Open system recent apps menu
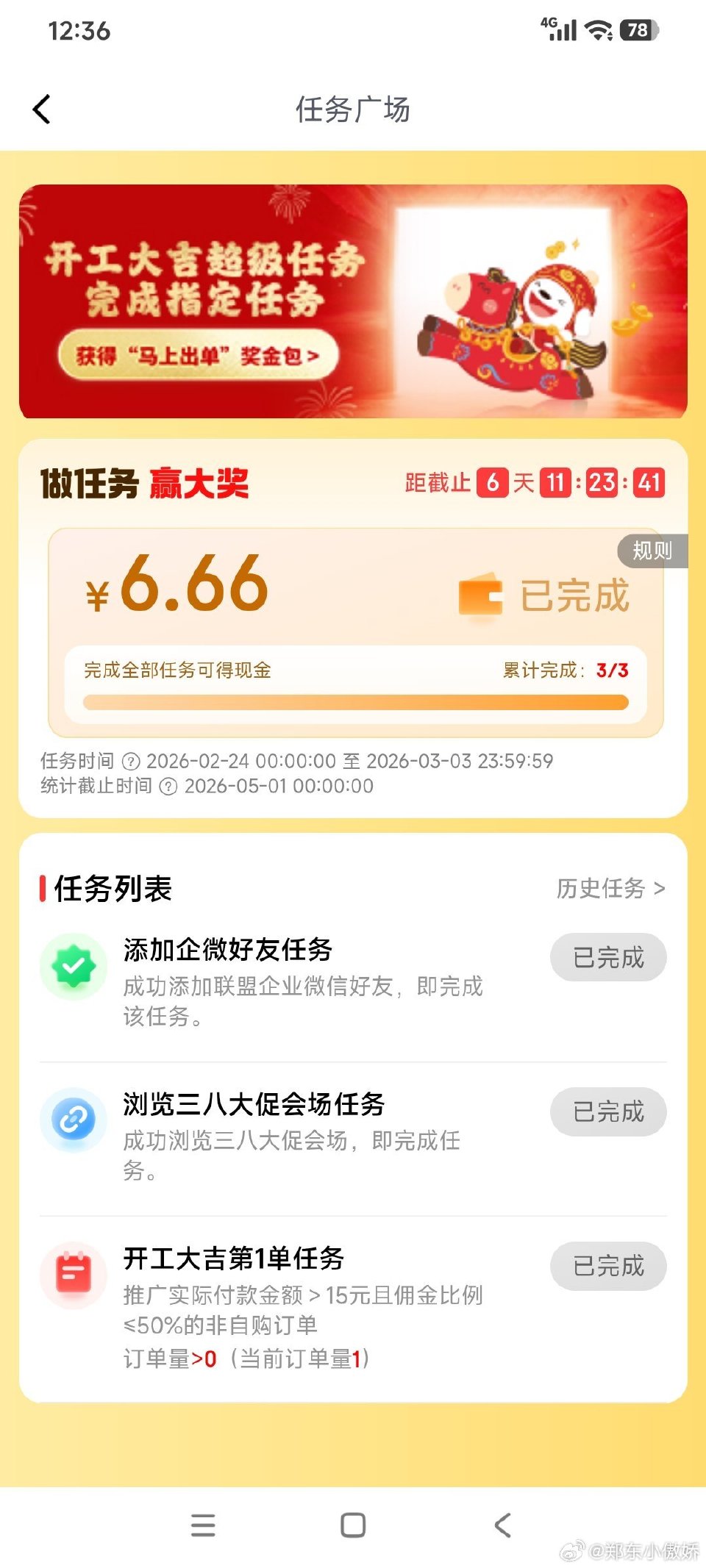706x1568 pixels. pyautogui.click(x=203, y=1525)
